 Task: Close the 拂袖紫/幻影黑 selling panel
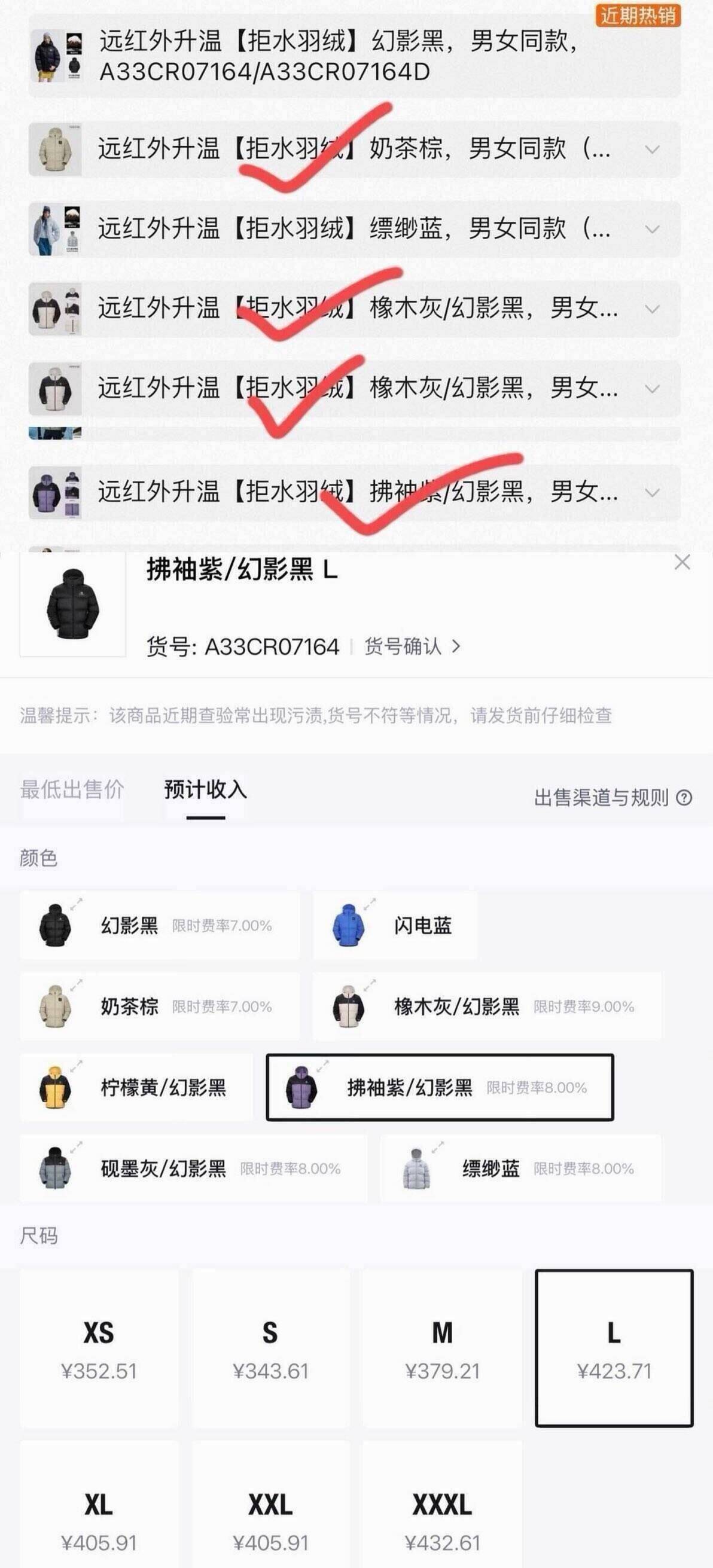682,562
